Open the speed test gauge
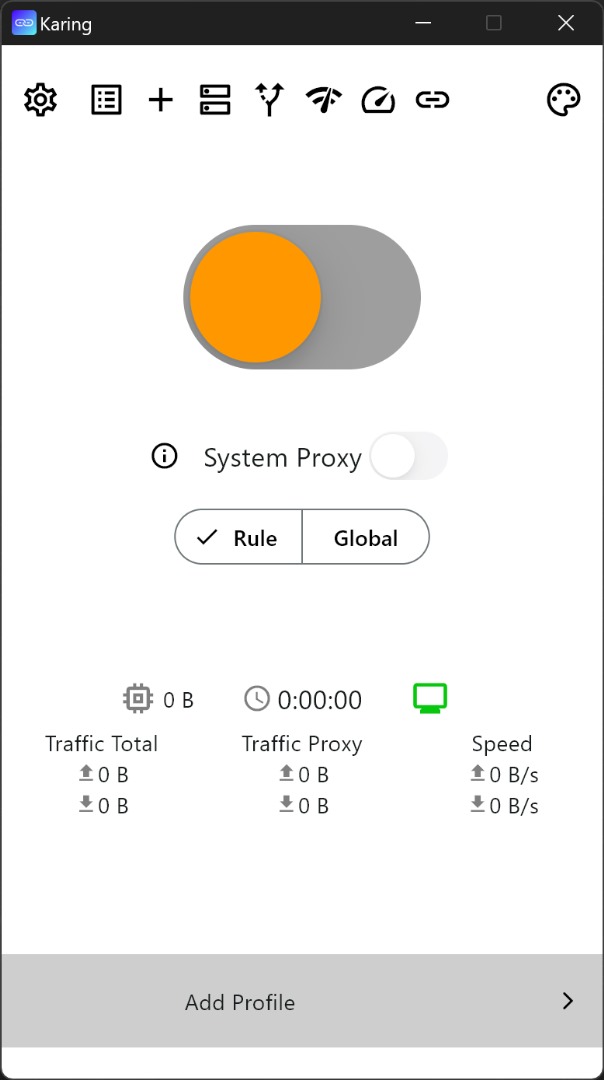The image size is (604, 1080). tap(378, 100)
